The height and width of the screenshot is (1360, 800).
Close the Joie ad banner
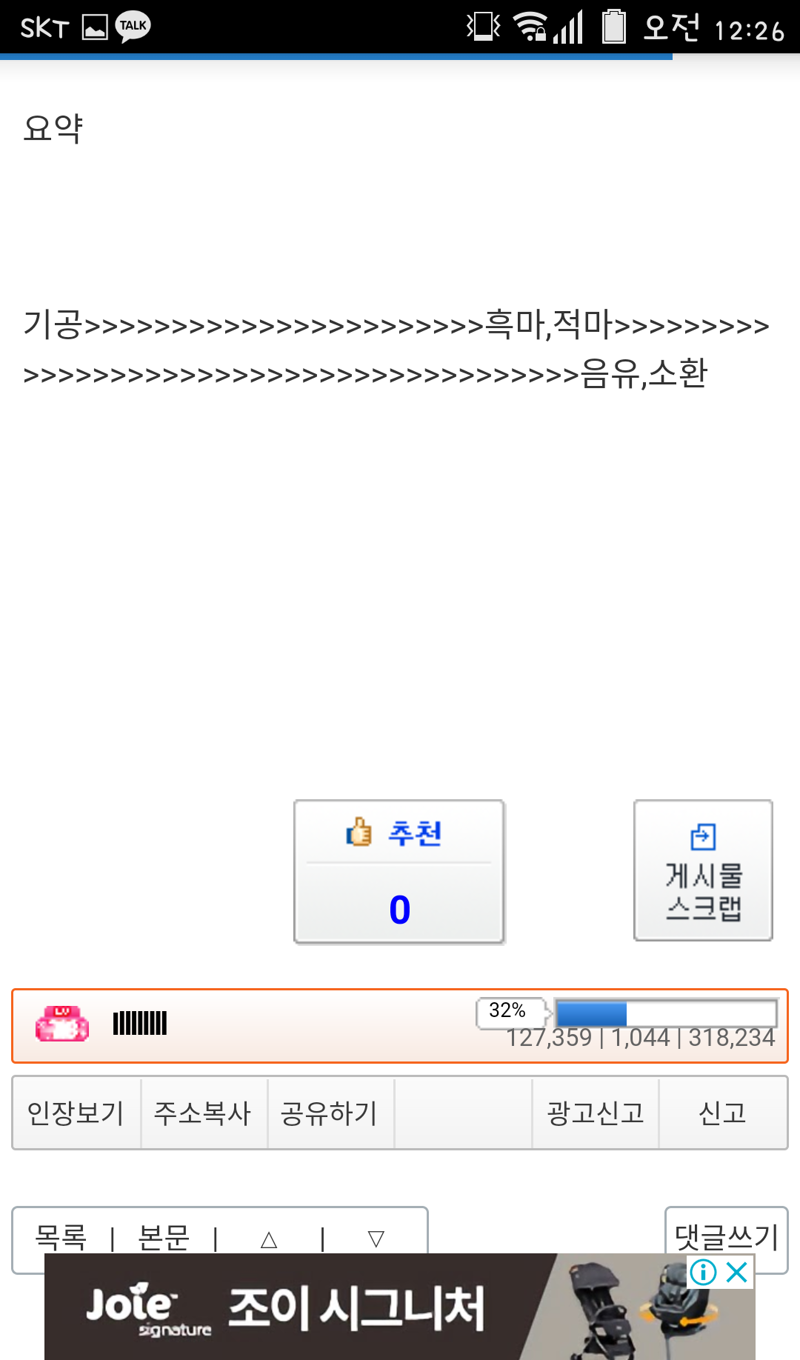(x=737, y=1272)
